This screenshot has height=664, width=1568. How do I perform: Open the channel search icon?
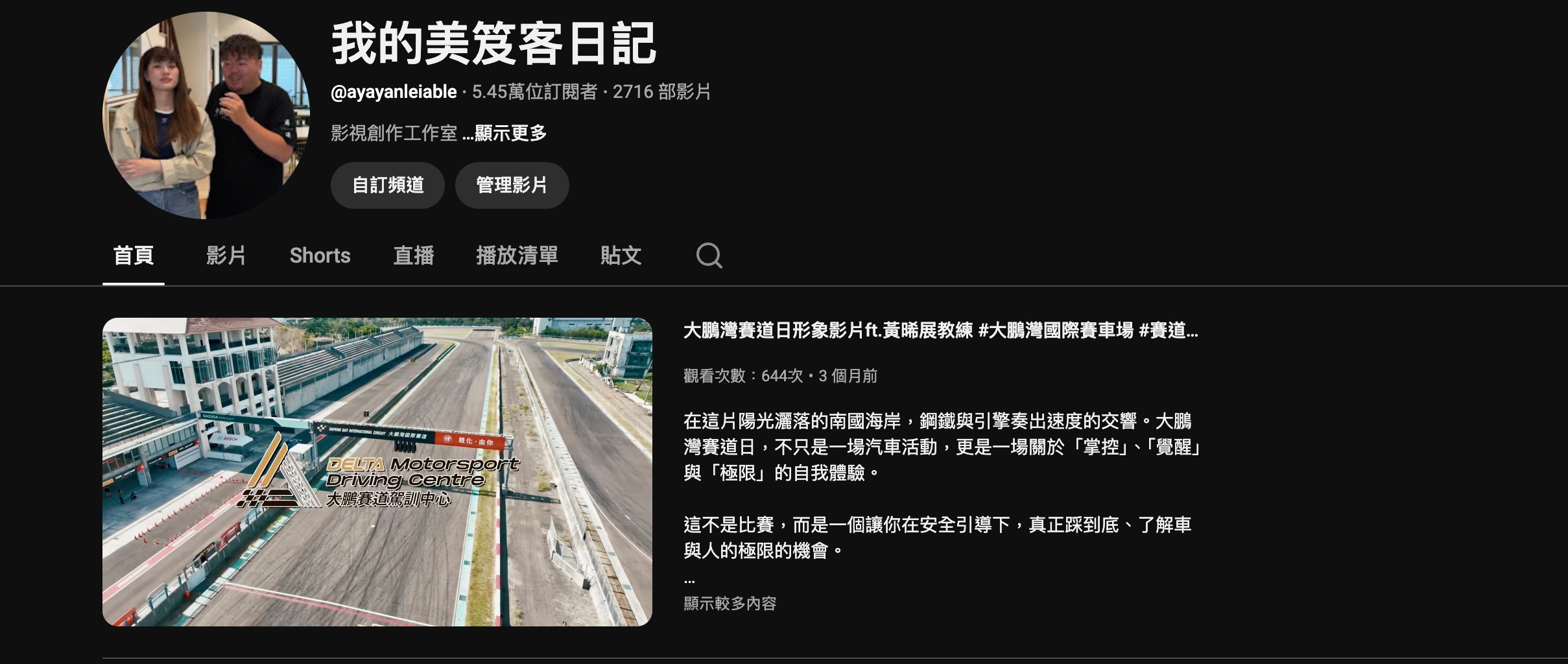coord(709,255)
